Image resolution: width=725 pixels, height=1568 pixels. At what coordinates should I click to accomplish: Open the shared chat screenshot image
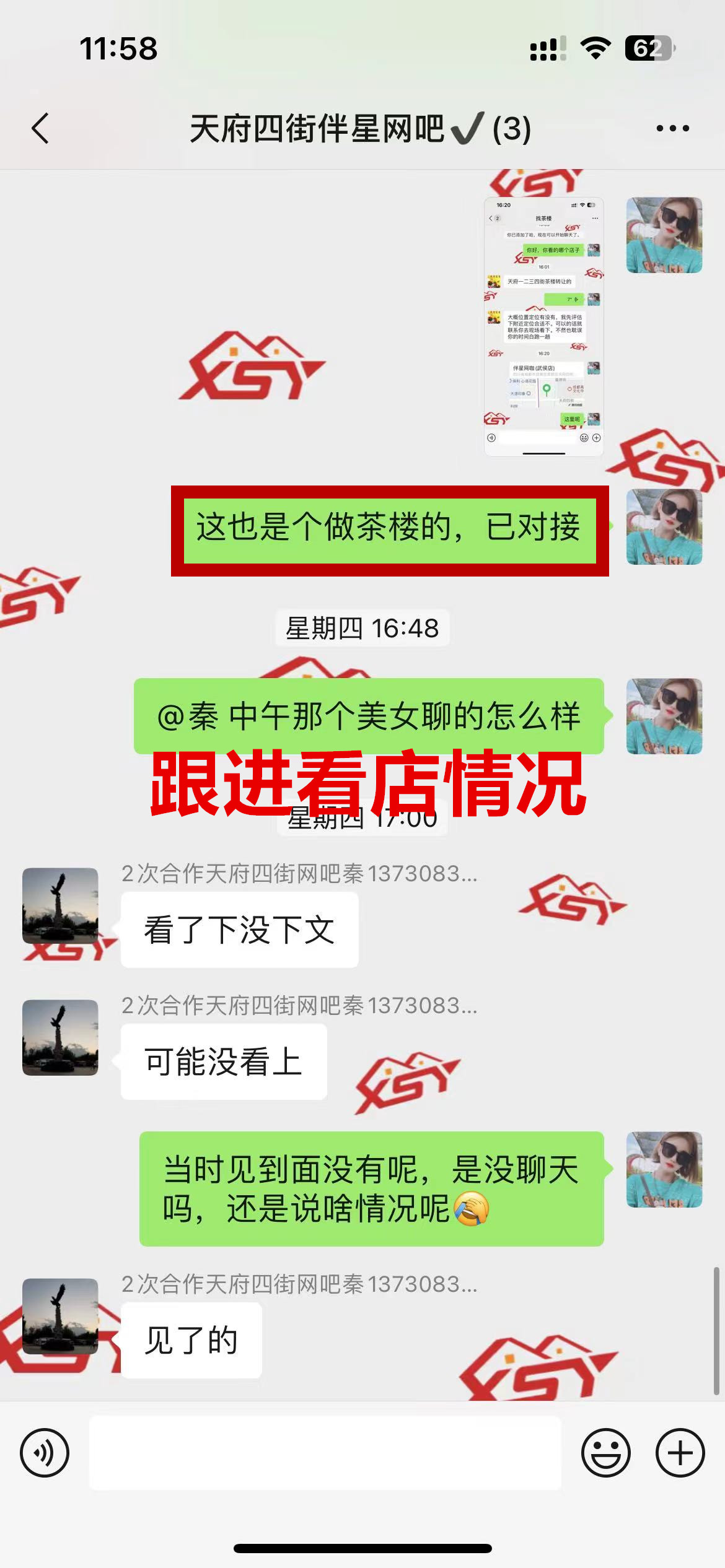point(543,327)
